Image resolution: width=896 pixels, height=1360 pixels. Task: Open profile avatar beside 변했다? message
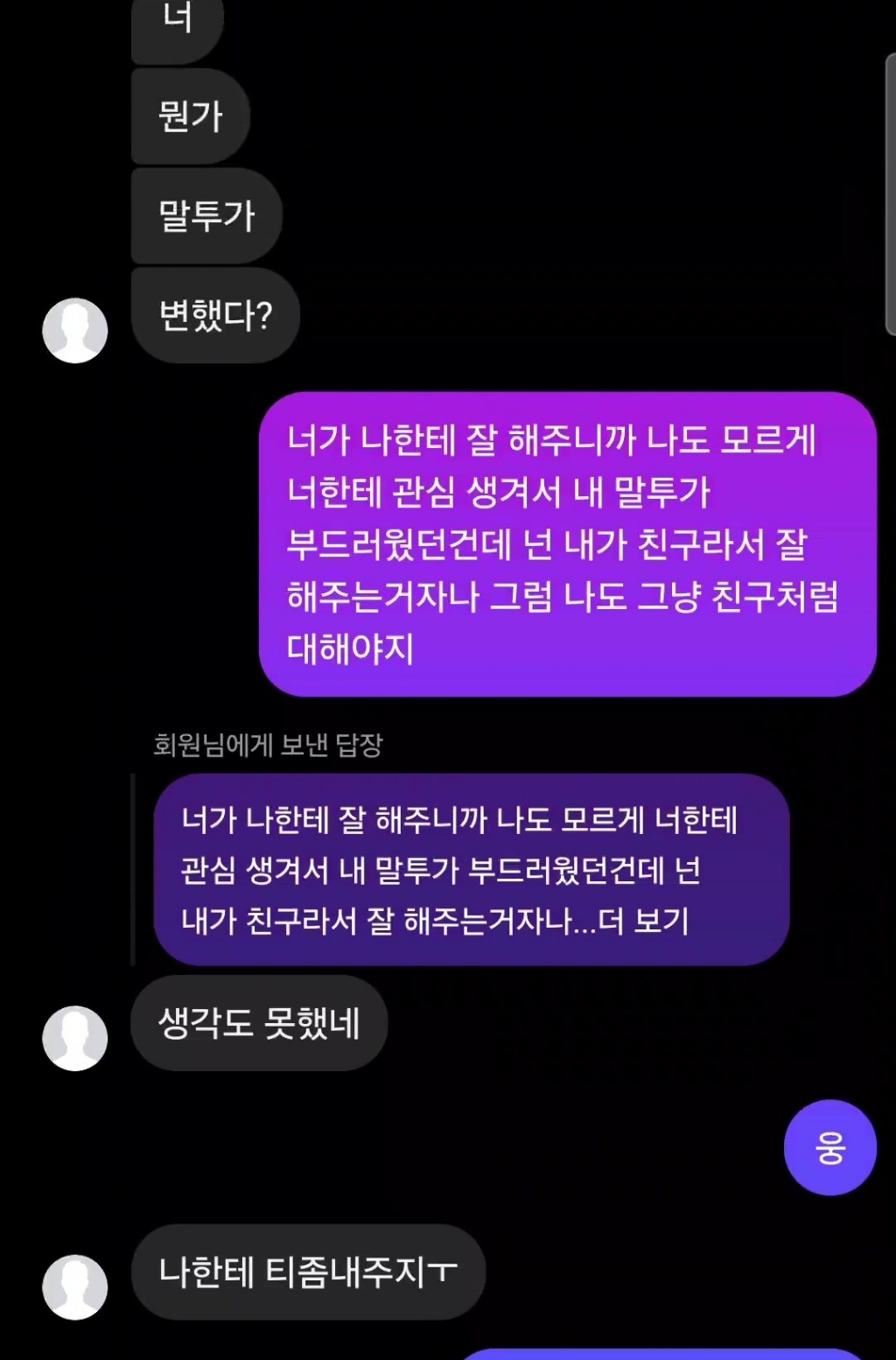click(75, 331)
